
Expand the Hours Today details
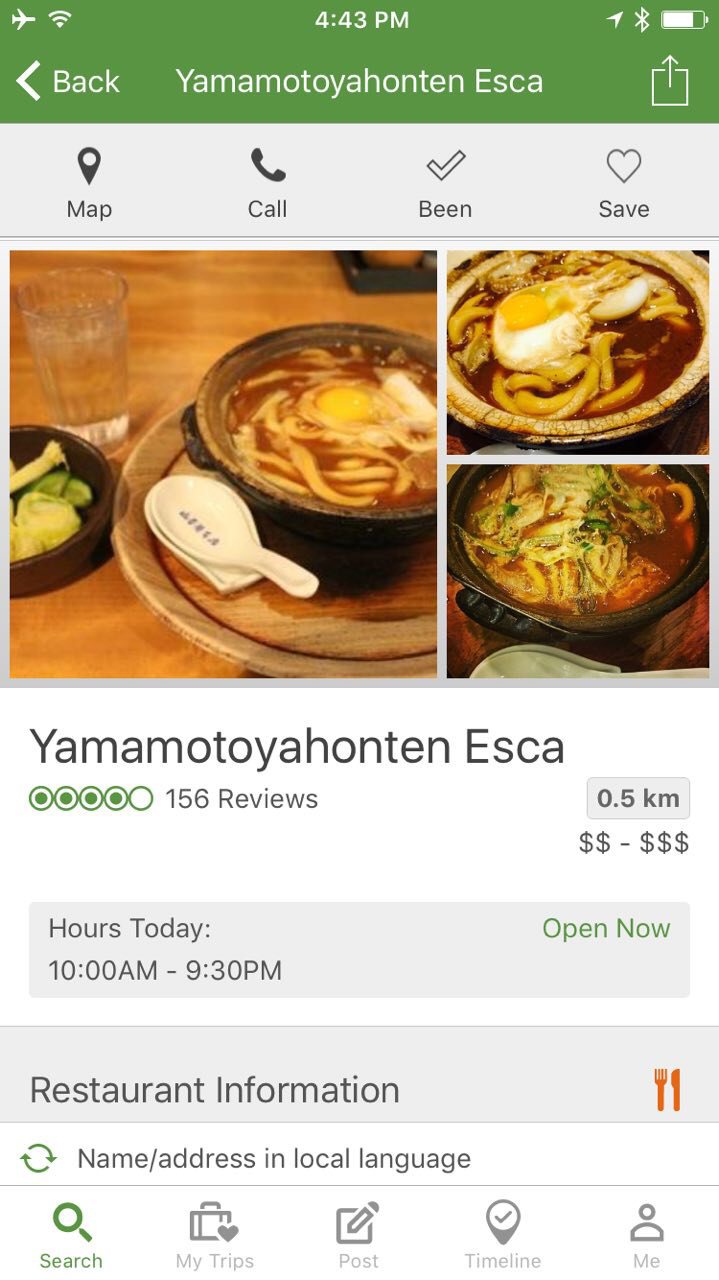(x=359, y=949)
